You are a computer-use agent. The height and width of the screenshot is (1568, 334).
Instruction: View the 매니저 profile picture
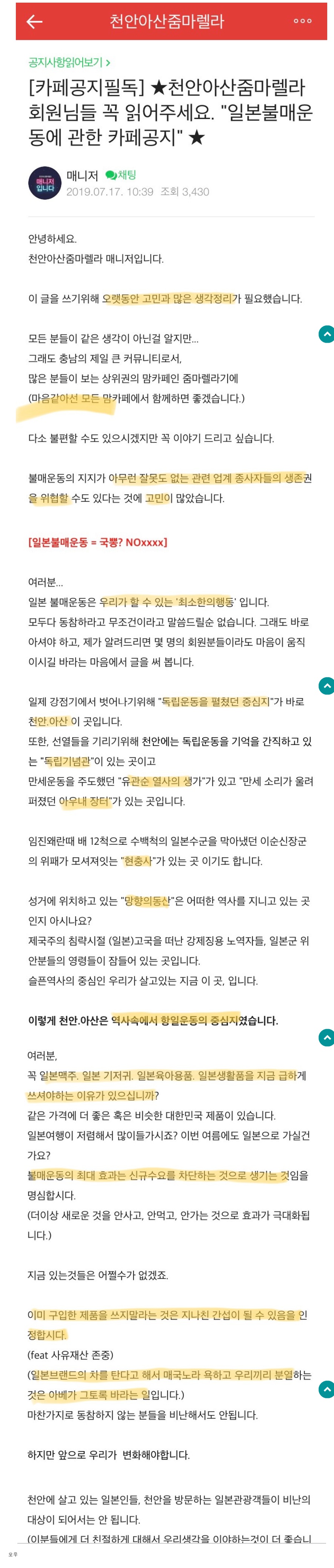point(45,183)
